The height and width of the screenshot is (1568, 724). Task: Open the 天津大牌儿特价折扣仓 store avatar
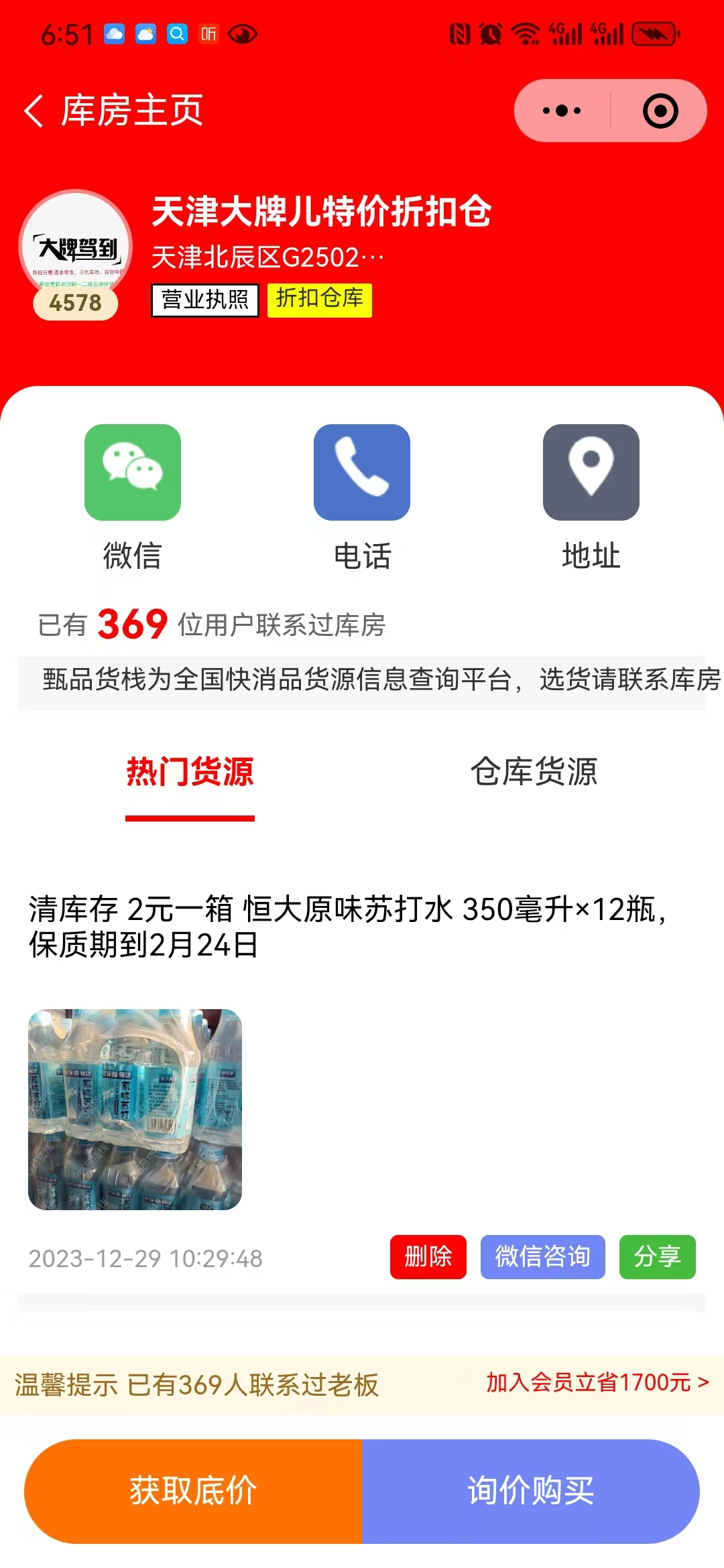pos(76,247)
